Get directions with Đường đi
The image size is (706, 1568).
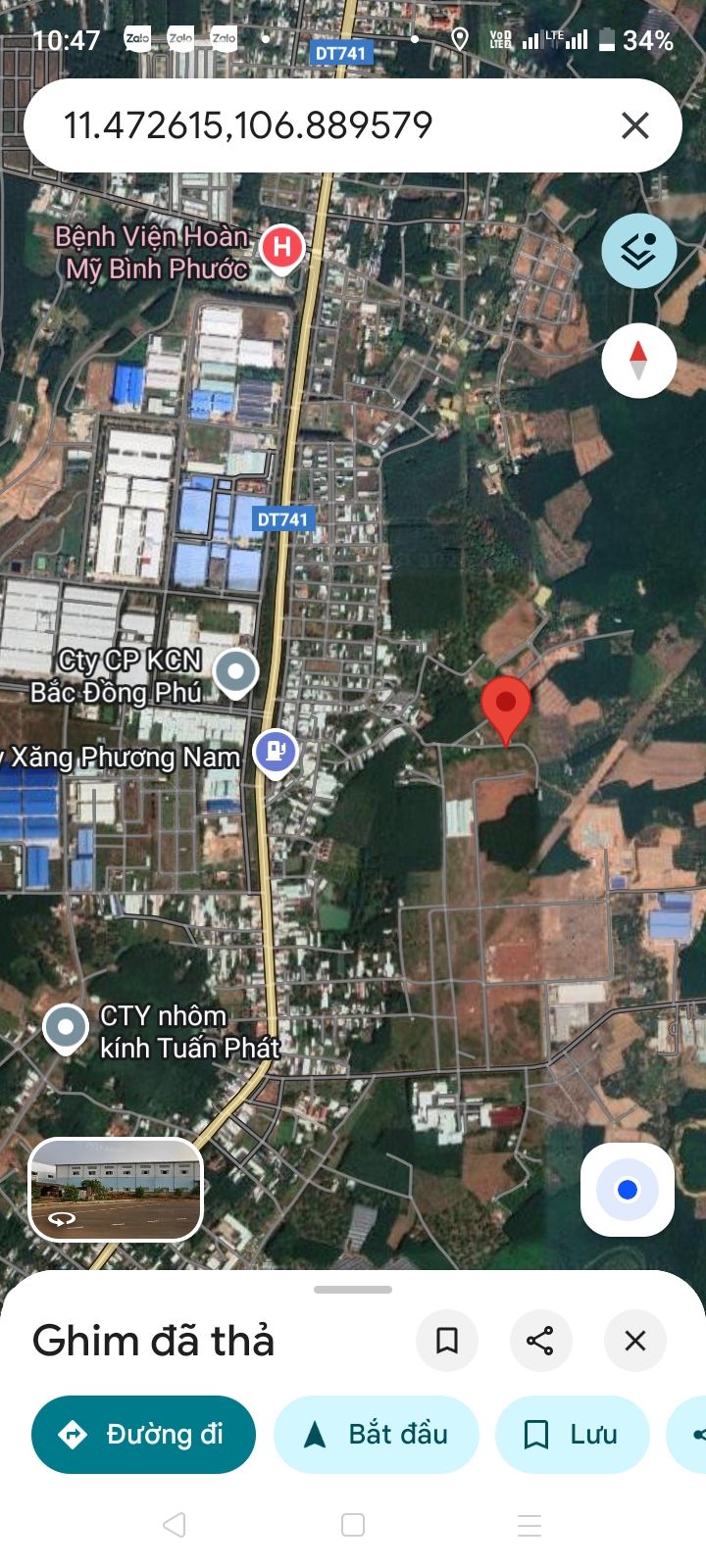pyautogui.click(x=143, y=1435)
